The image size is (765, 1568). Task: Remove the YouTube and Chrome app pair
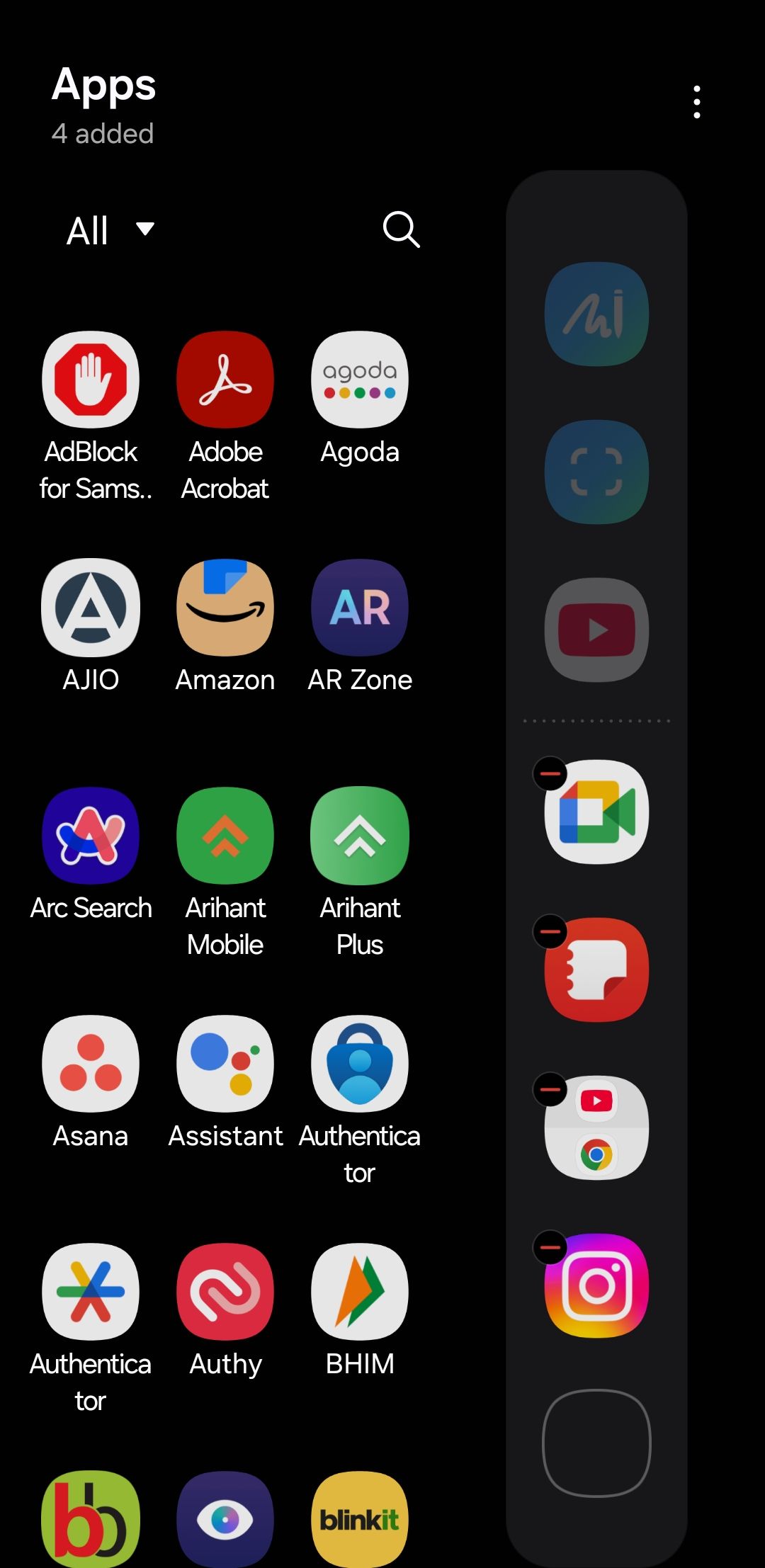[x=550, y=1089]
